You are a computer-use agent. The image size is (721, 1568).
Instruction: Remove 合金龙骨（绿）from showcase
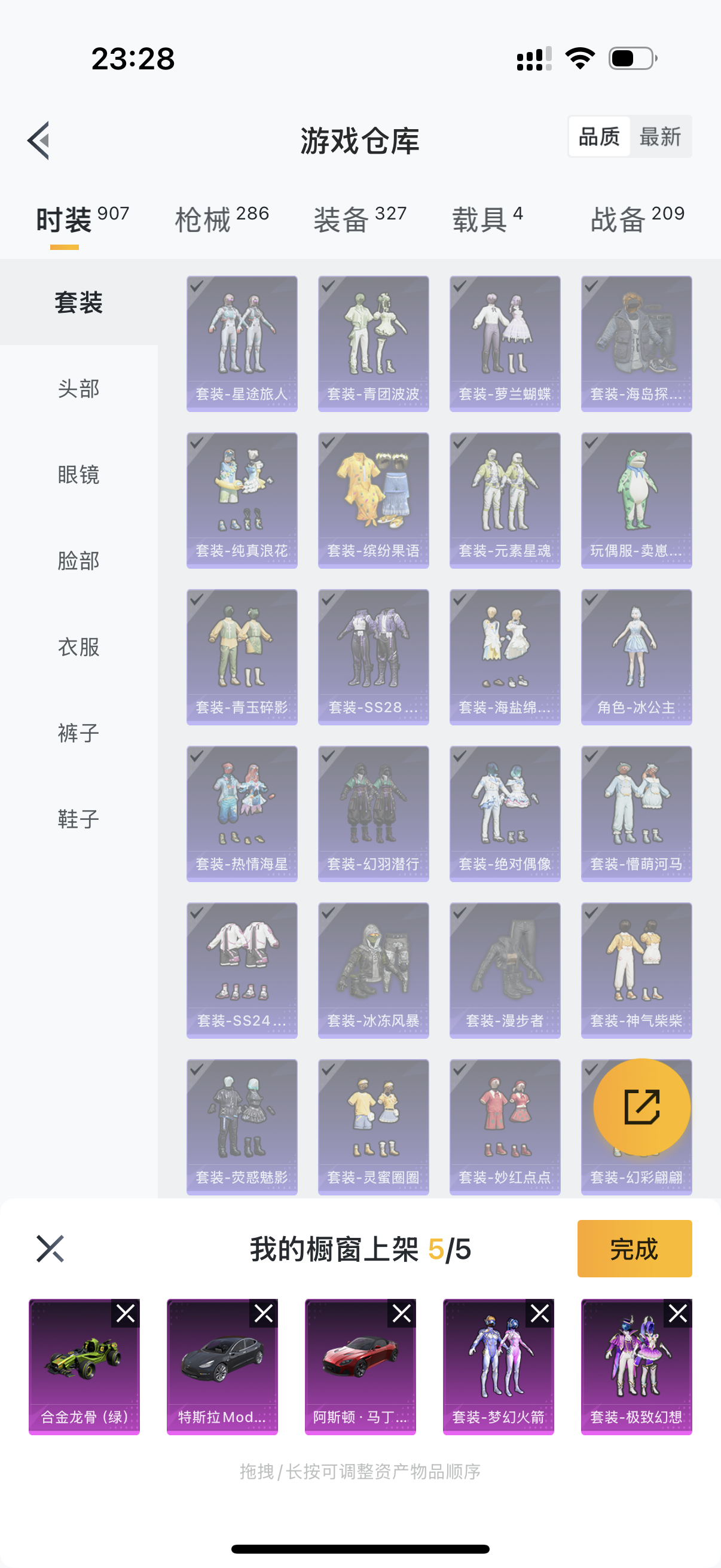point(126,1314)
